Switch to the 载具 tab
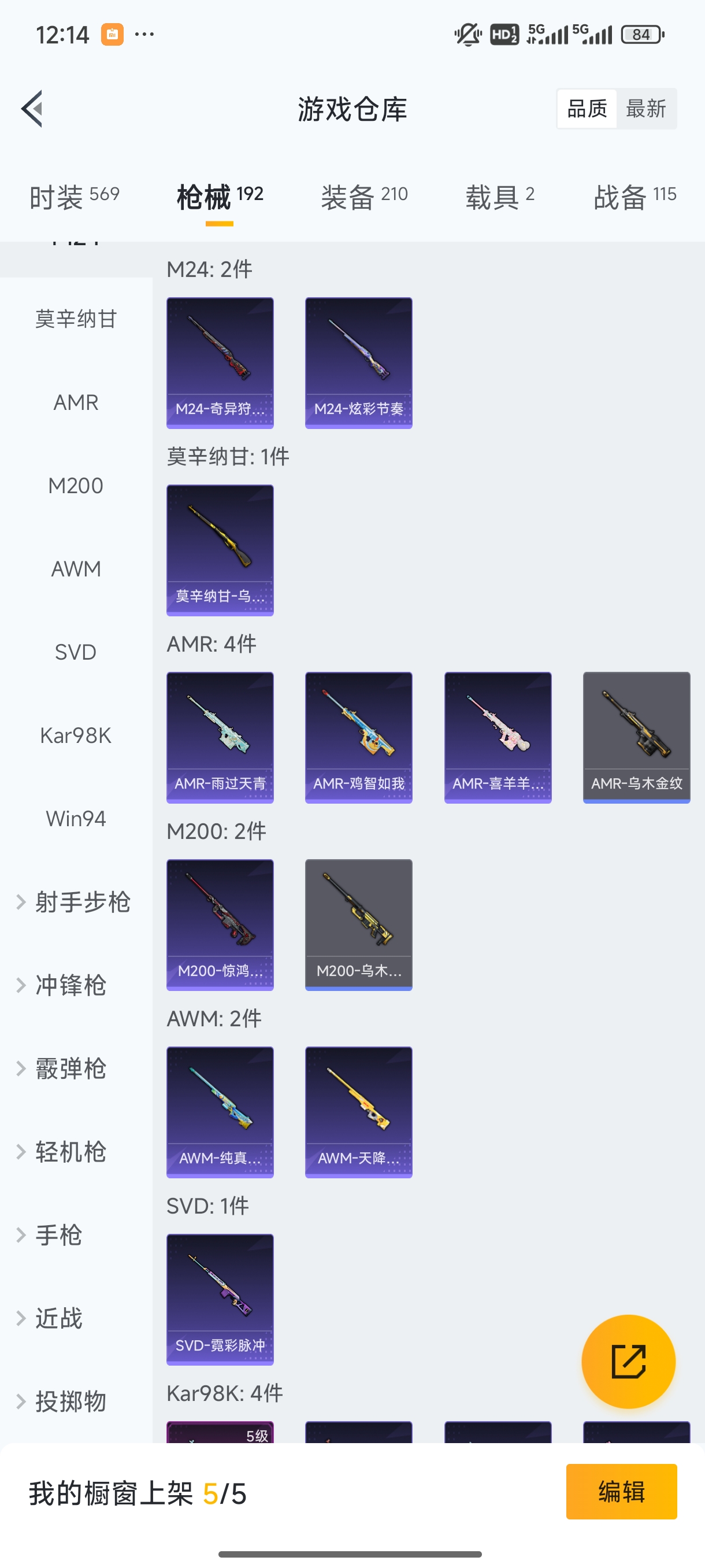 click(x=499, y=196)
